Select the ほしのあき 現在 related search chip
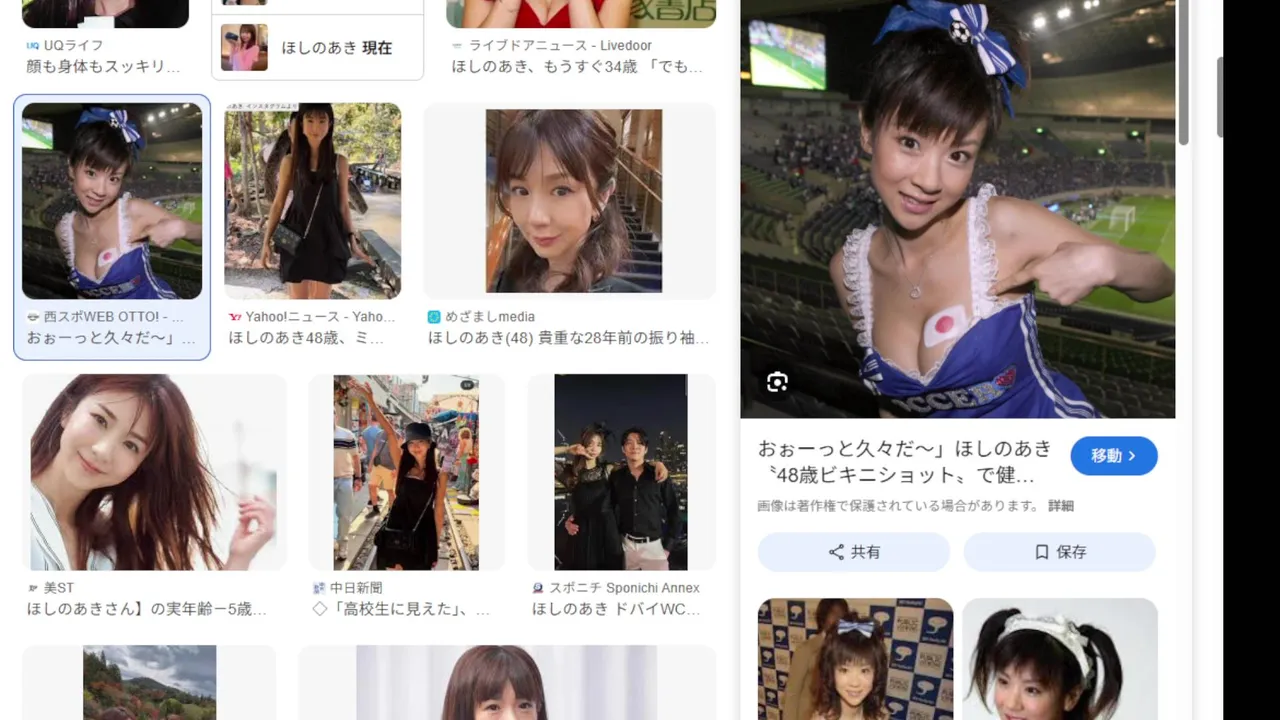 pyautogui.click(x=317, y=47)
